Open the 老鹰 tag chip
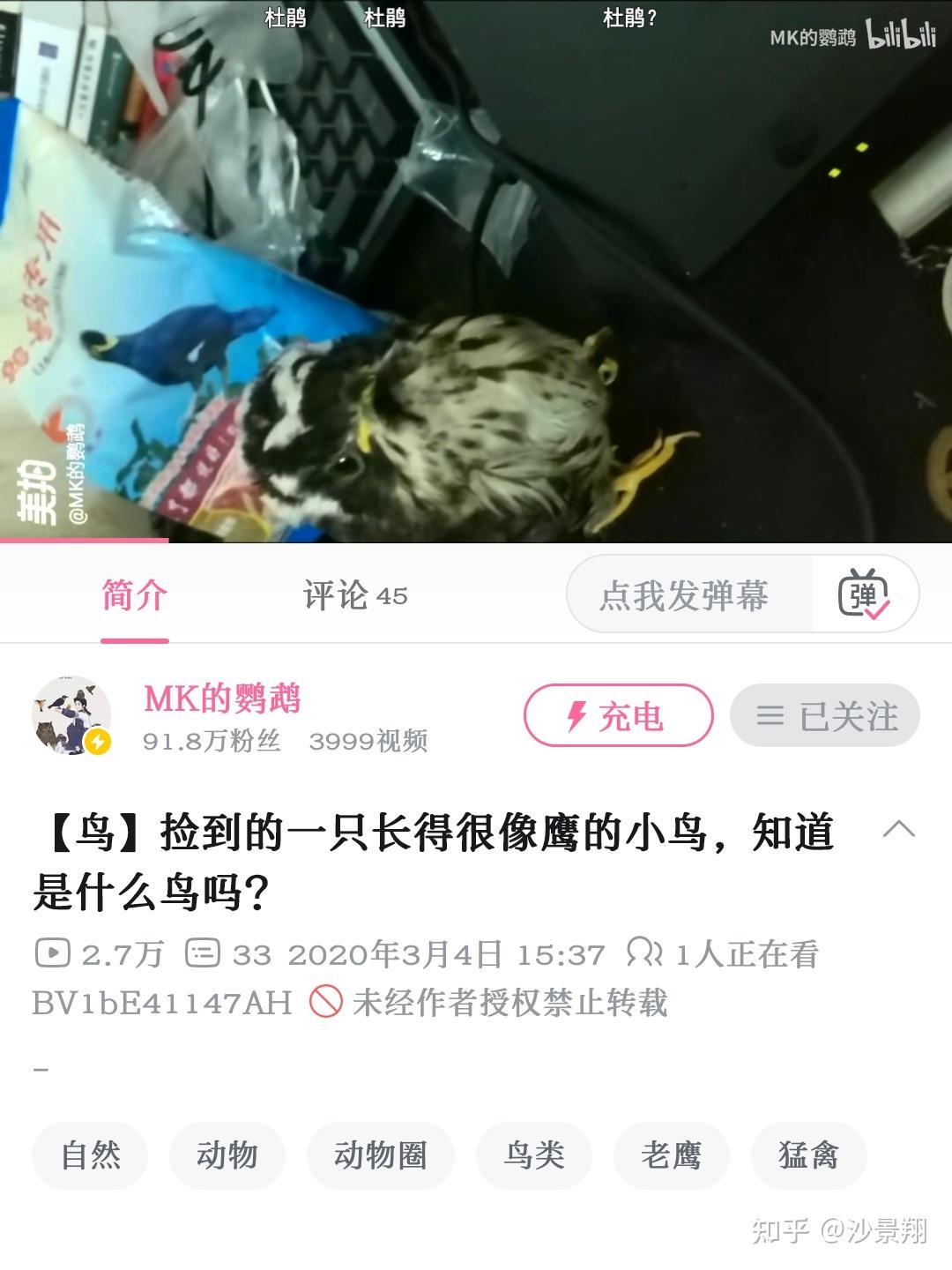 point(671,1154)
